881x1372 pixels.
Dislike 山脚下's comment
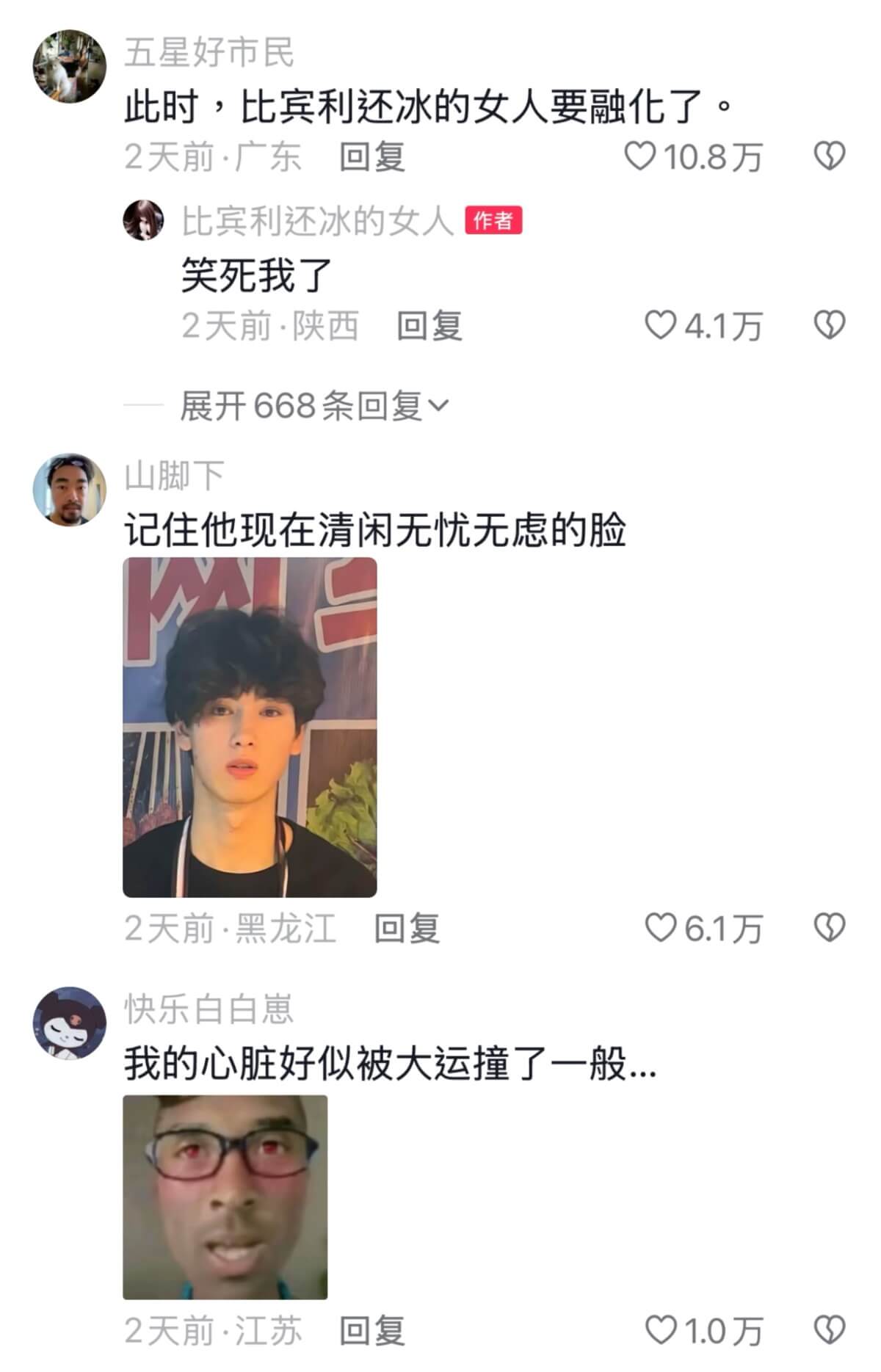click(830, 928)
